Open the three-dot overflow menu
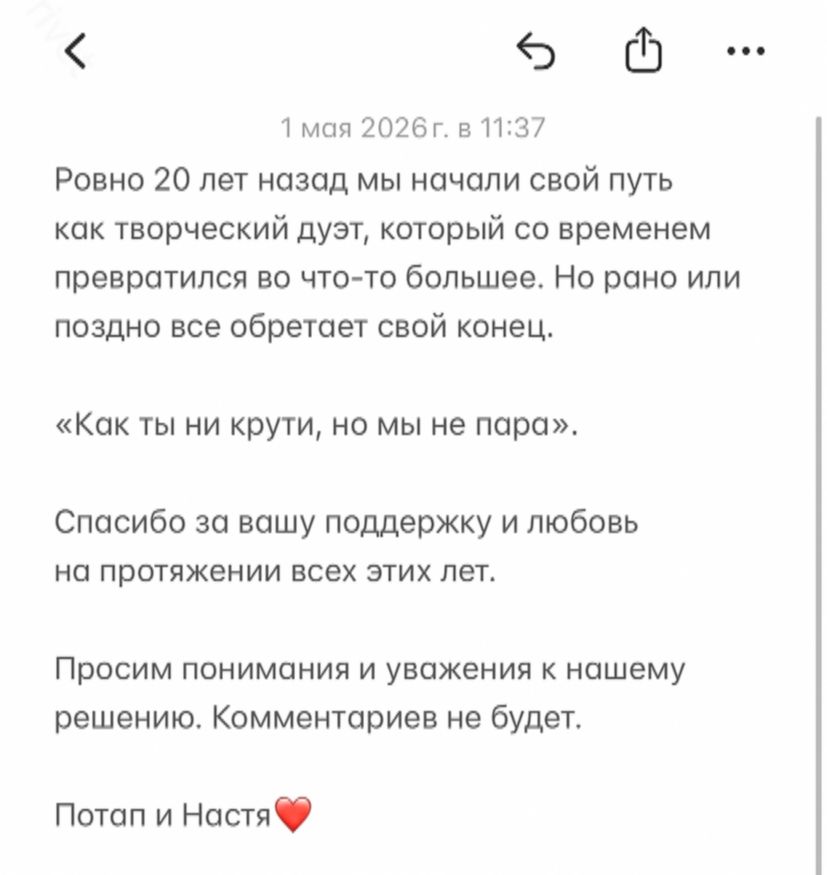This screenshot has height=875, width=827. [746, 51]
